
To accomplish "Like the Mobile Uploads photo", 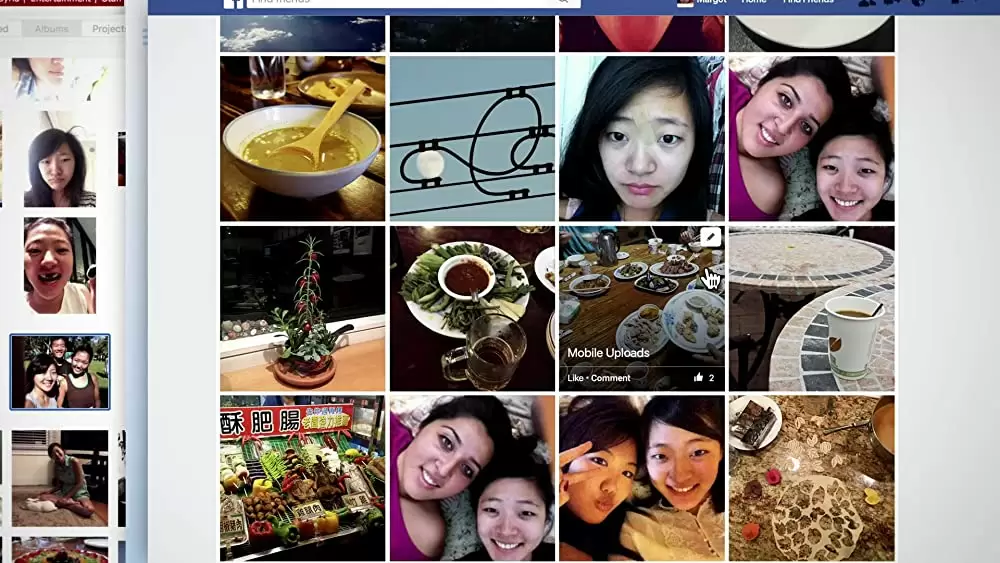I will point(575,378).
